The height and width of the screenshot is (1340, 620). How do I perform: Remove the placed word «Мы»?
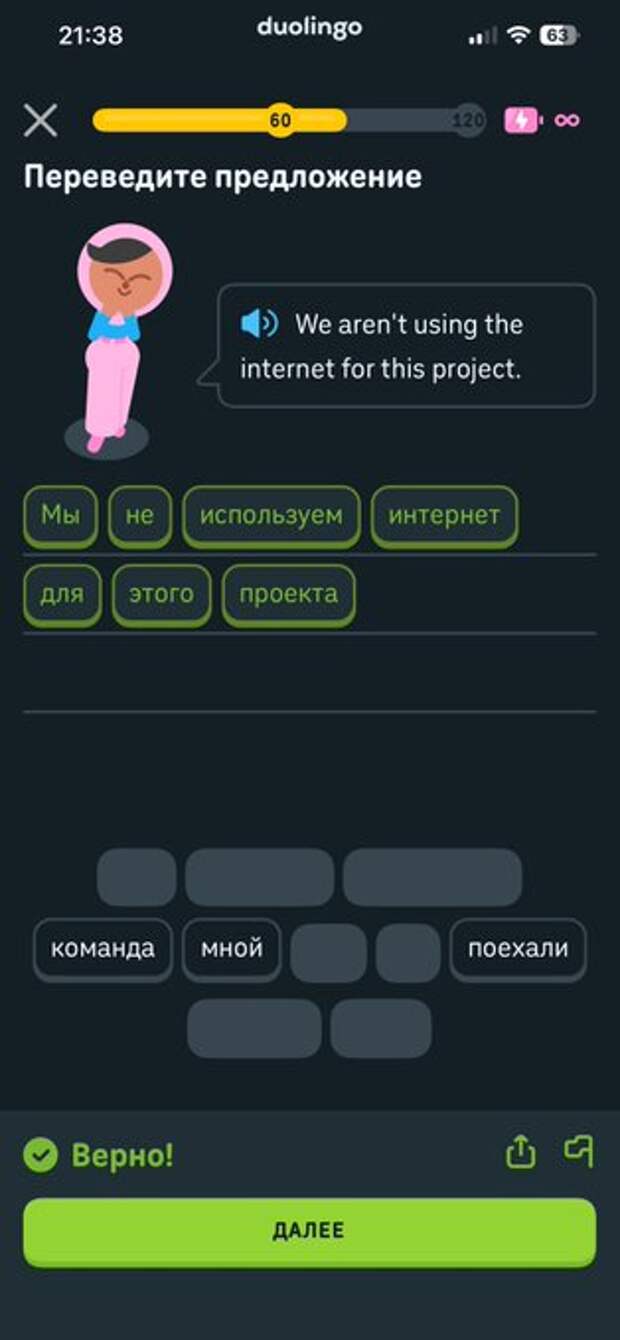(x=60, y=516)
